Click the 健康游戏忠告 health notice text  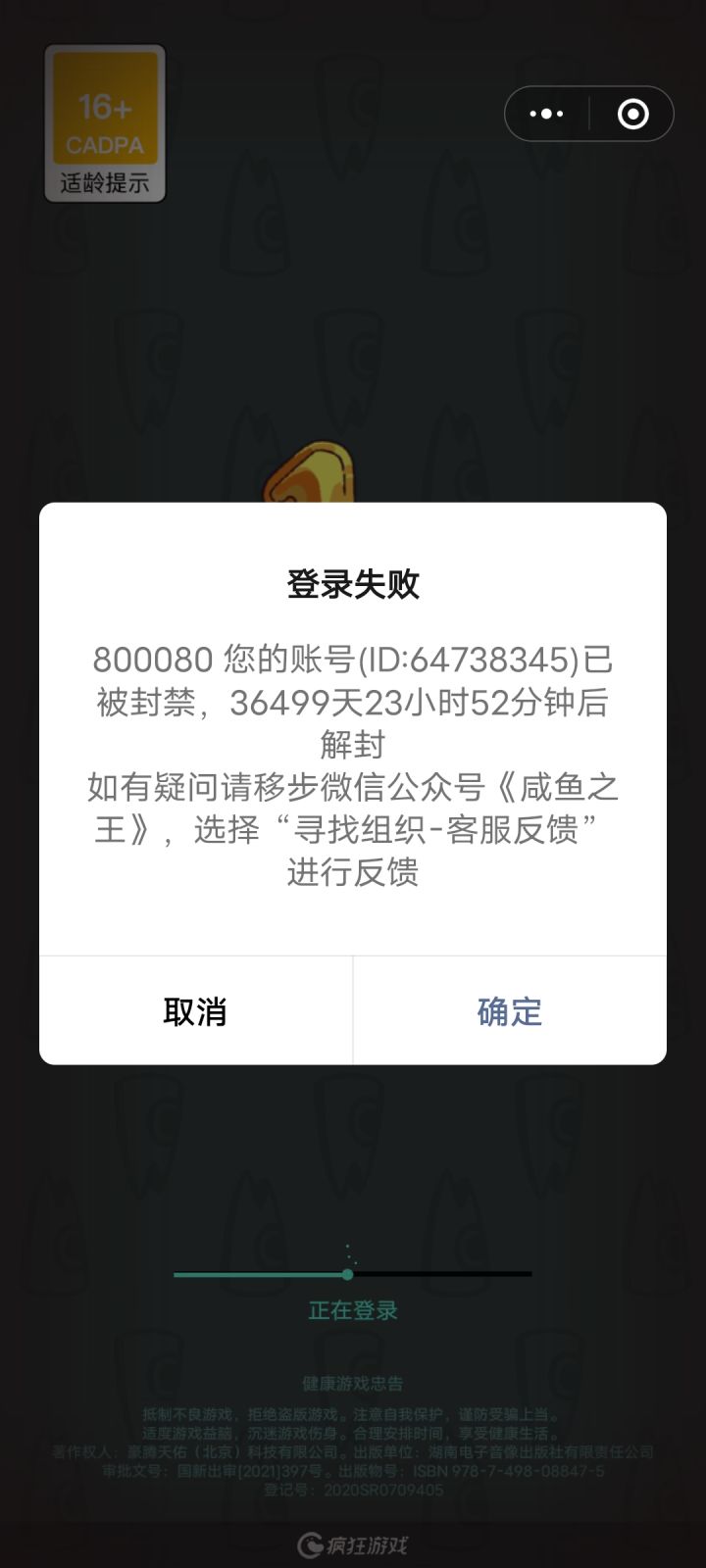353,1383
